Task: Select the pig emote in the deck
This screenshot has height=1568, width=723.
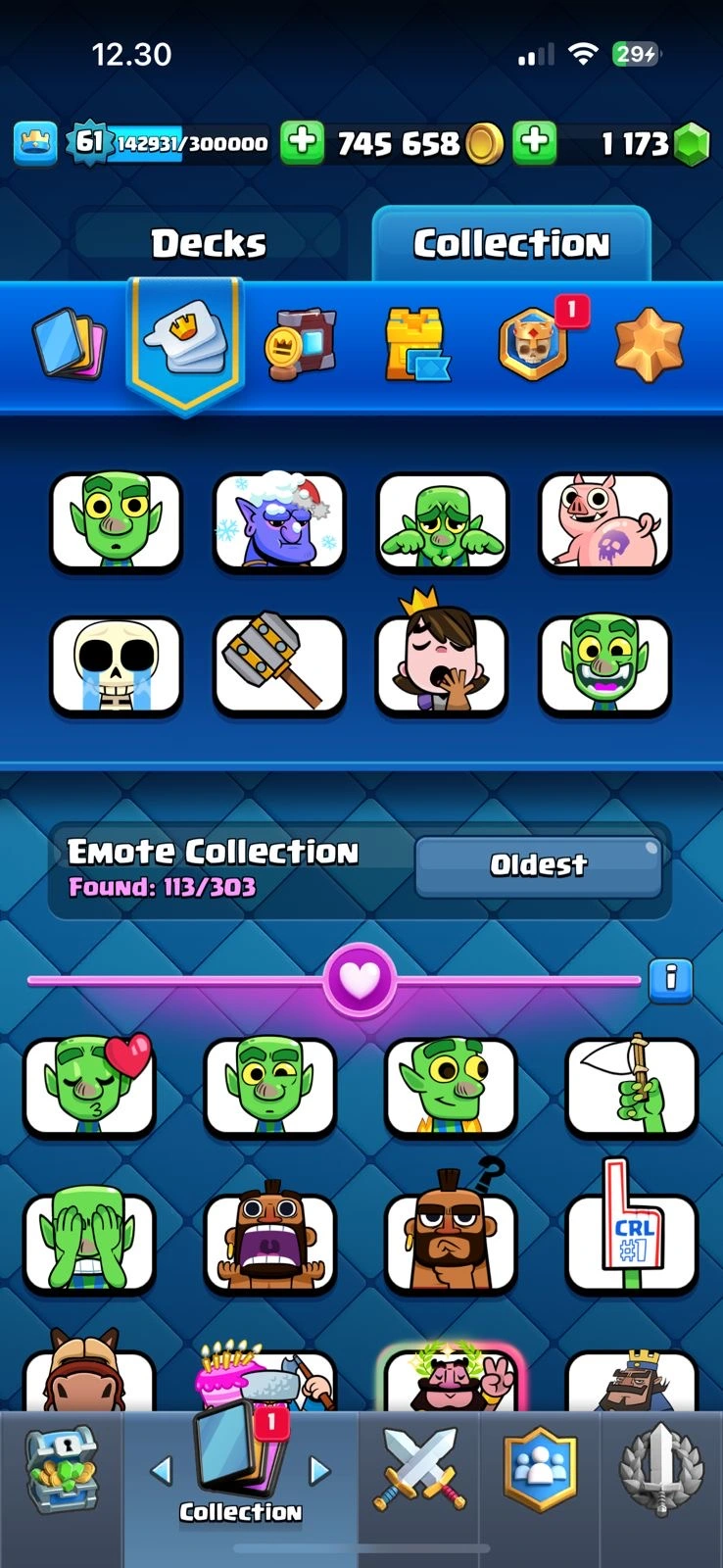Action: 604,521
